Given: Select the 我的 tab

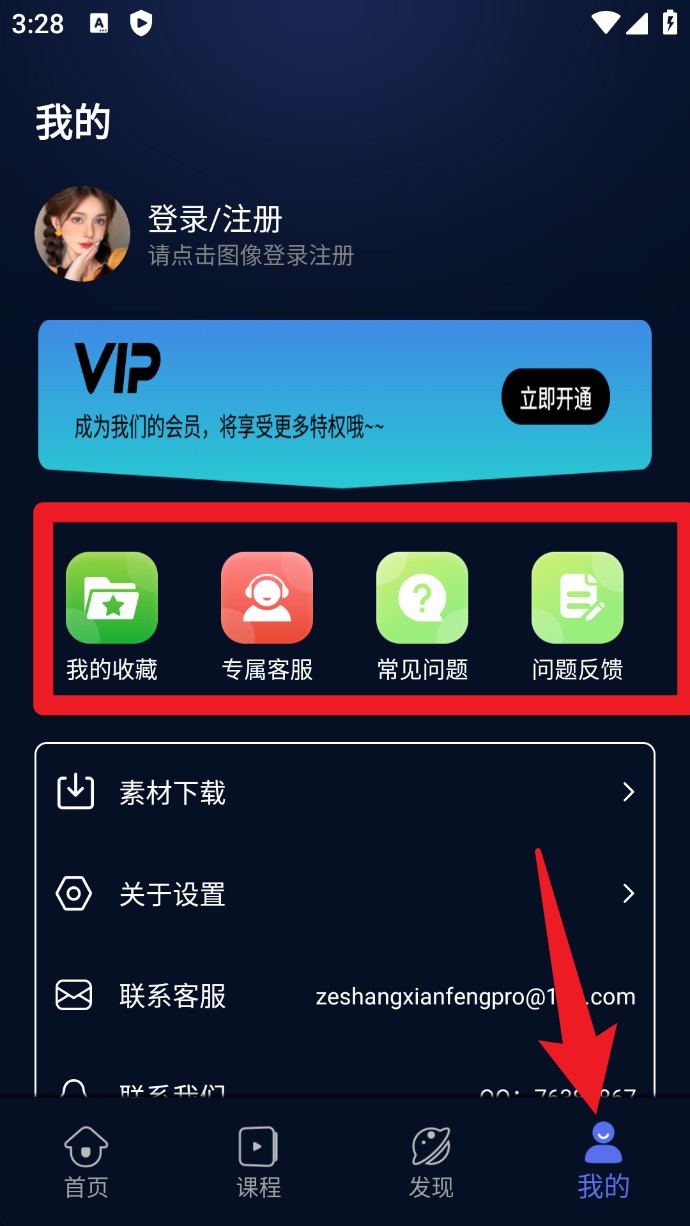Looking at the screenshot, I should pos(603,1162).
